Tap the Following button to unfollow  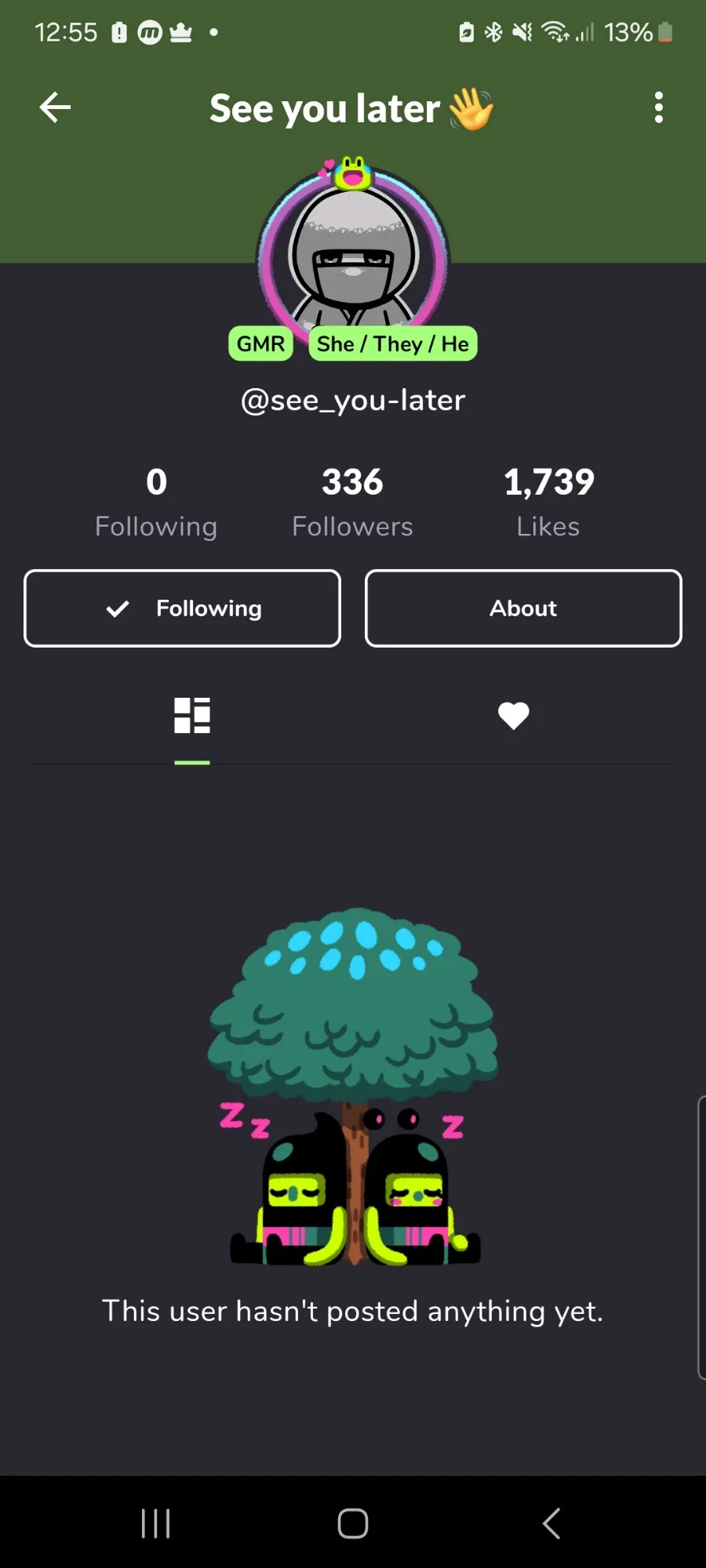click(182, 608)
